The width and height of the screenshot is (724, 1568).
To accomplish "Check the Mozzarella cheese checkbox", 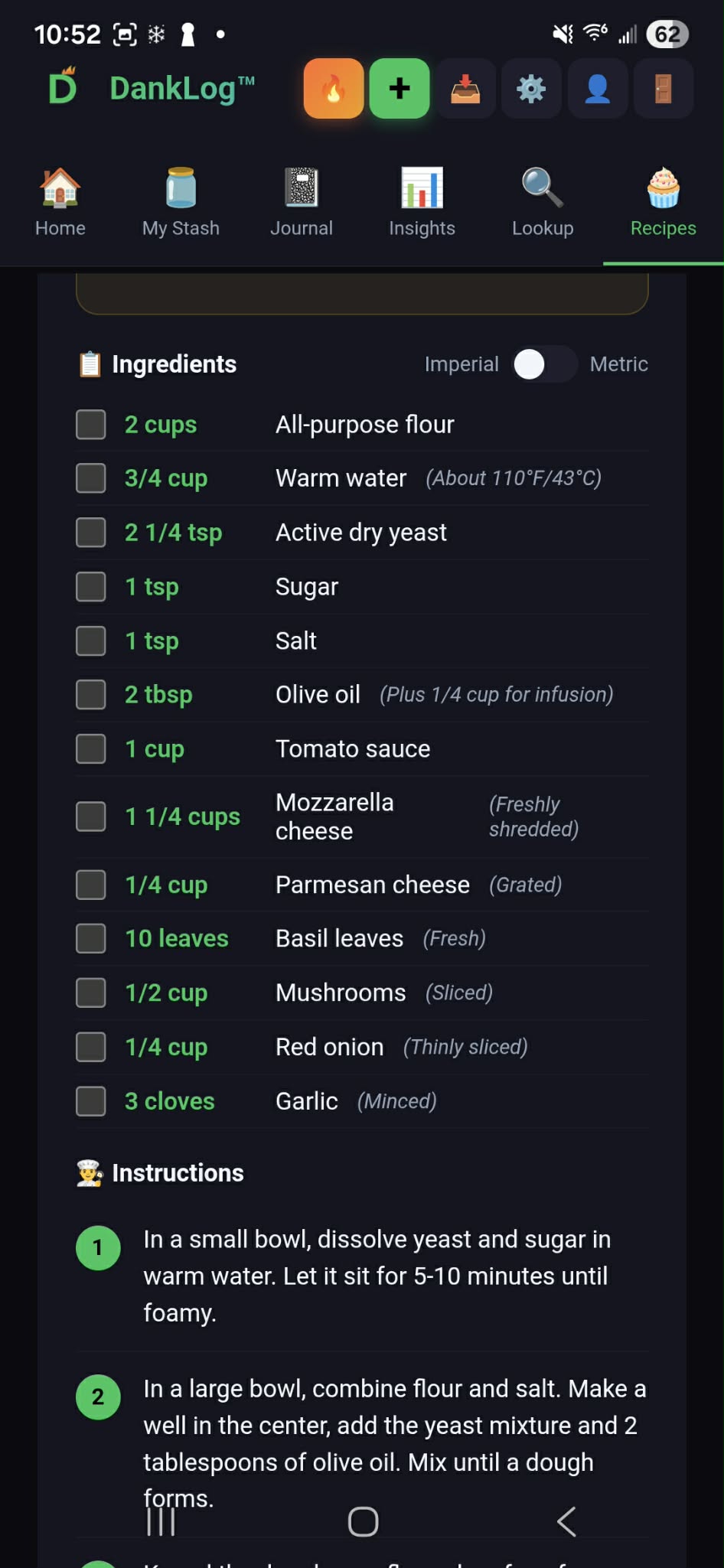I will [x=90, y=817].
